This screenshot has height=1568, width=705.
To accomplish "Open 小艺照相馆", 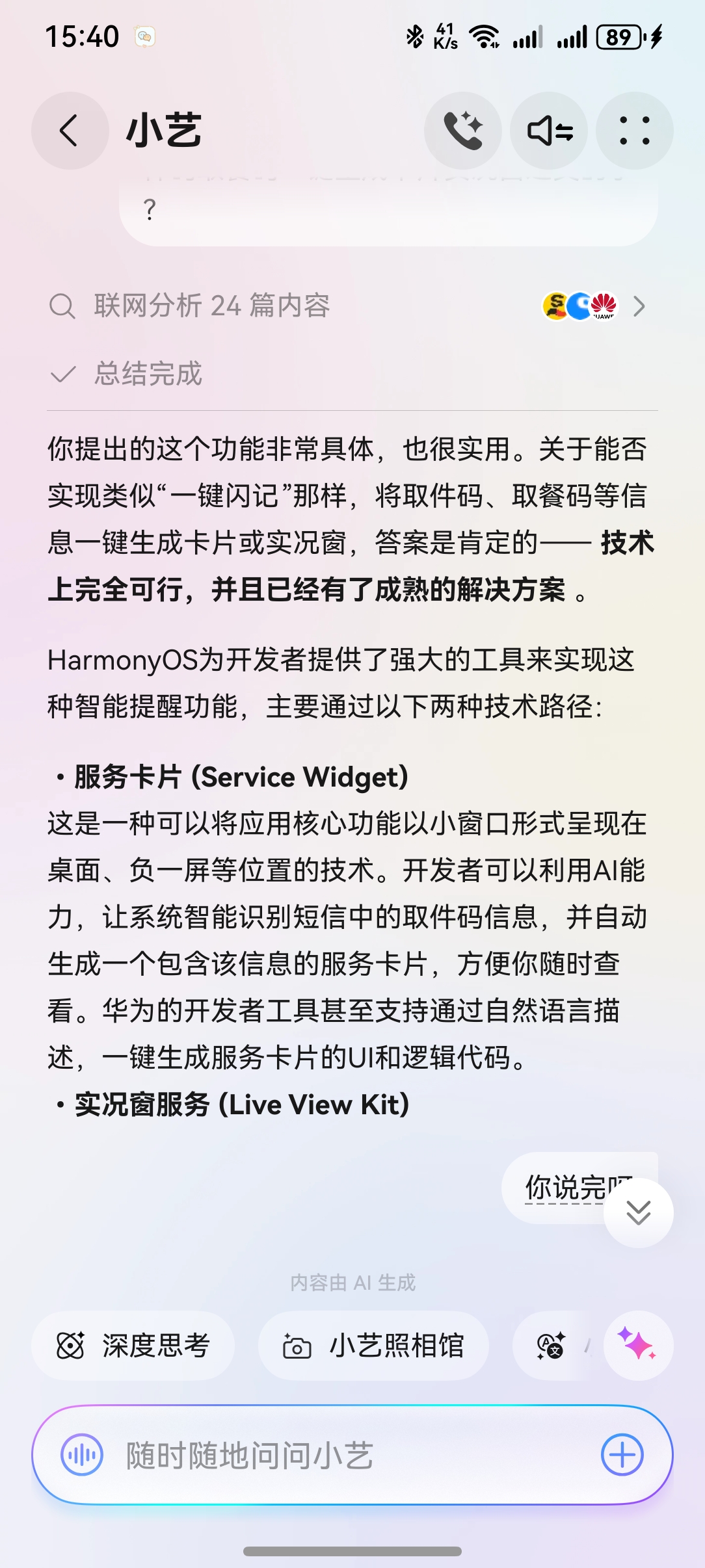I will (373, 1345).
